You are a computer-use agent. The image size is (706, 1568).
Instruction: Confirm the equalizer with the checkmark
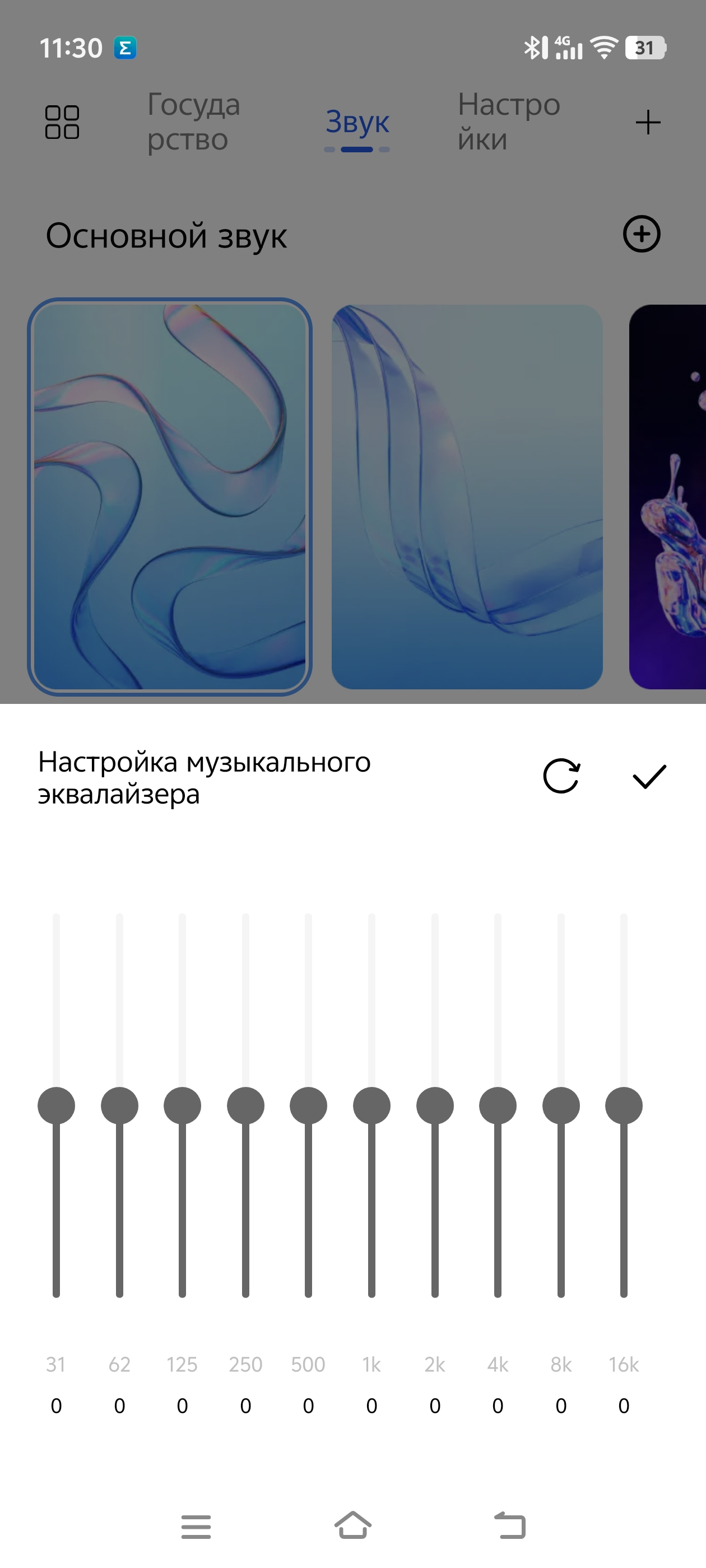(x=649, y=777)
